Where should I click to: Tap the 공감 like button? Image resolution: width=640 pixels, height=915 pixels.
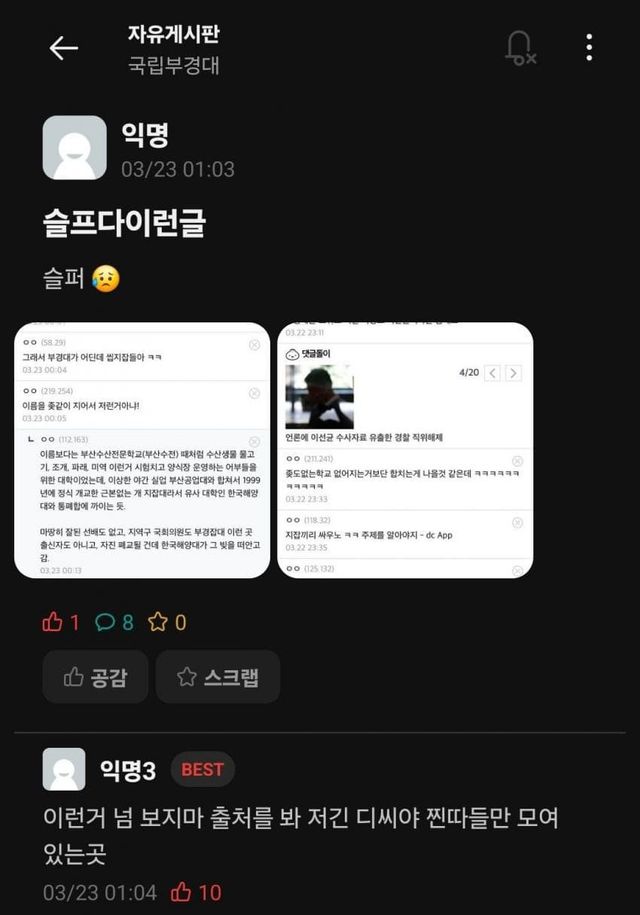(95, 677)
